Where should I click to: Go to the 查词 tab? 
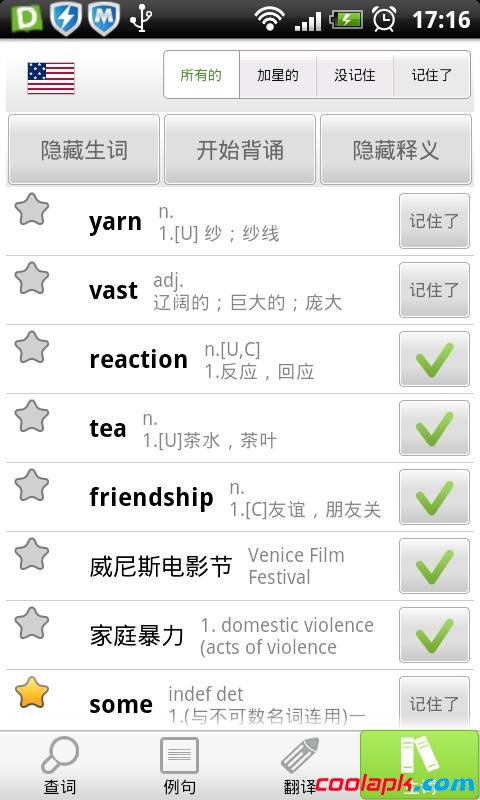[x=60, y=765]
